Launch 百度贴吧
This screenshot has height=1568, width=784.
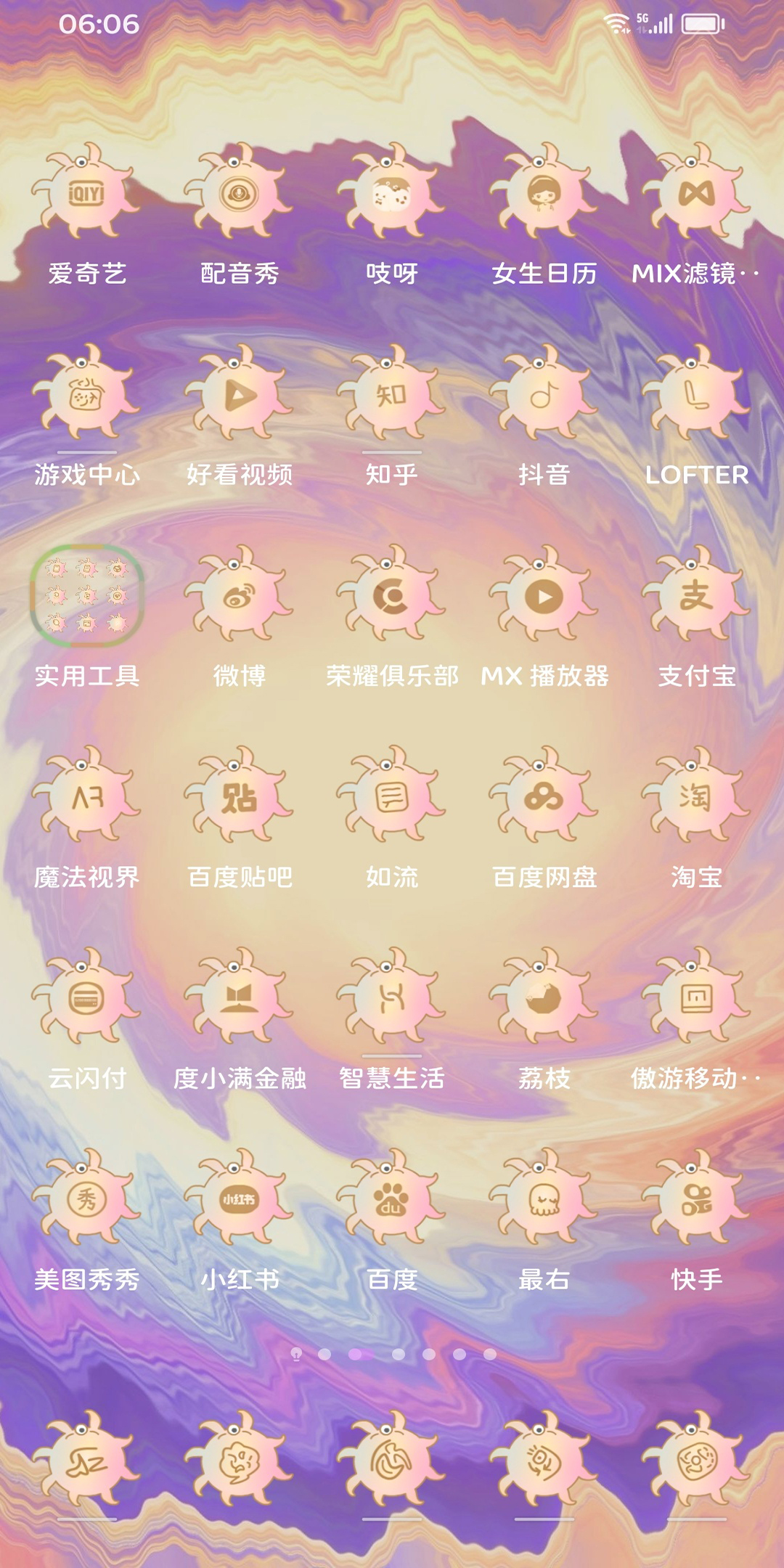coord(240,798)
